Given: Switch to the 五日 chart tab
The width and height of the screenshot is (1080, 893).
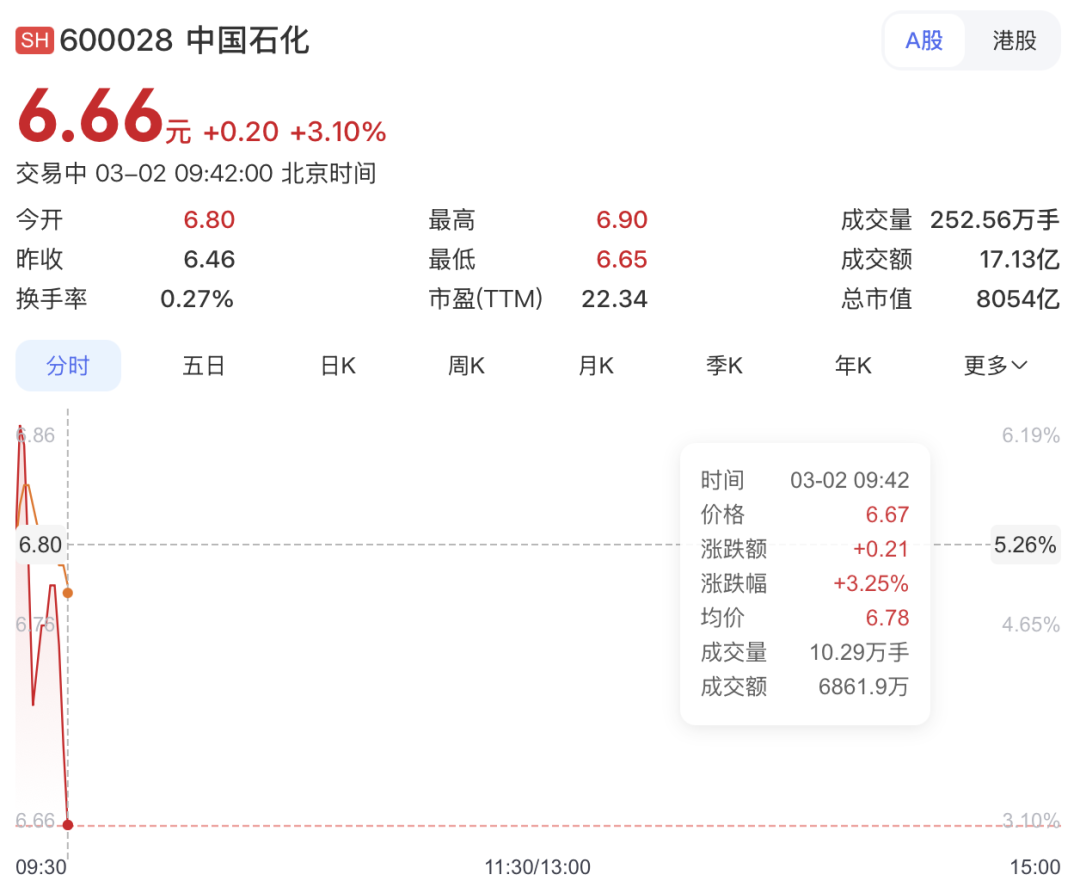Looking at the screenshot, I should [x=204, y=366].
